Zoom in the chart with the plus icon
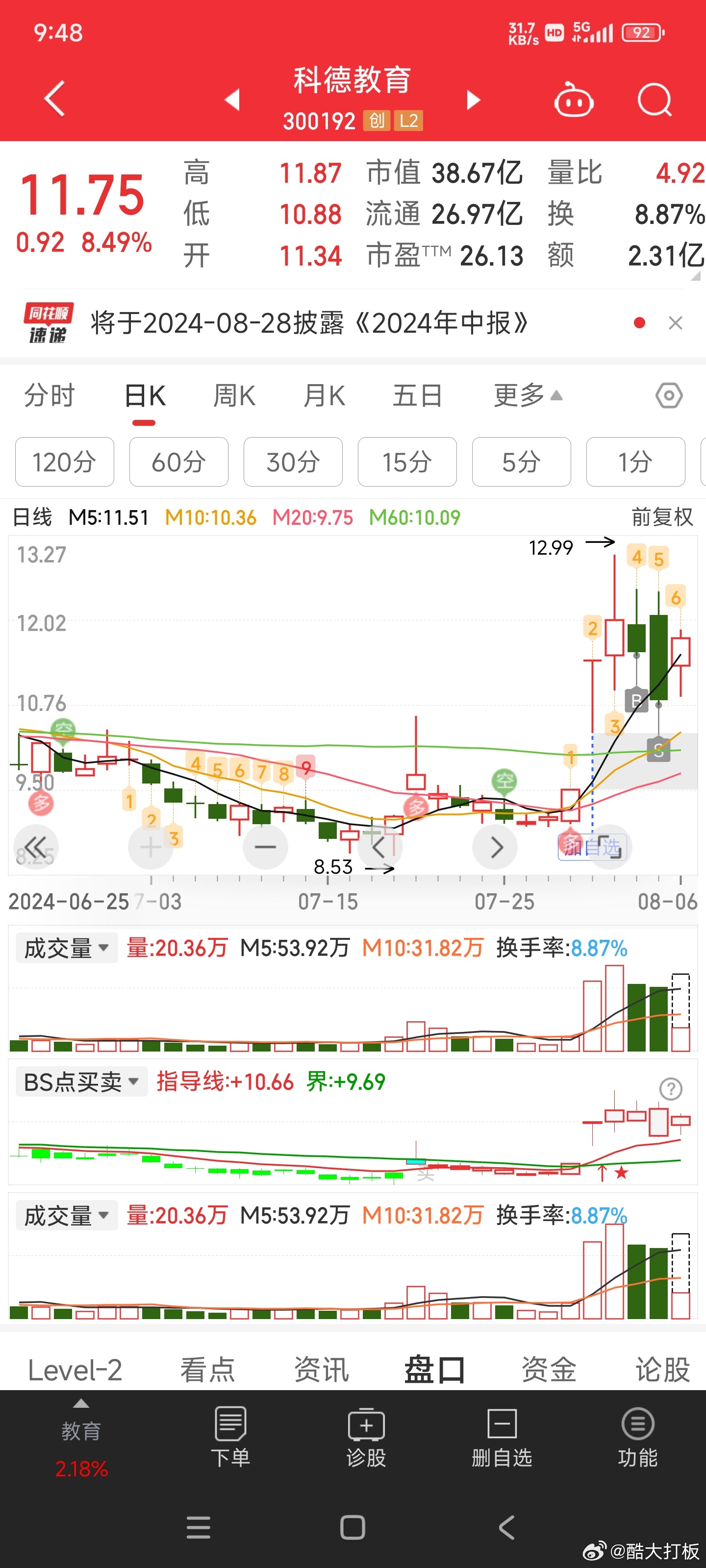Screen dimensions: 706x1568 point(151,847)
